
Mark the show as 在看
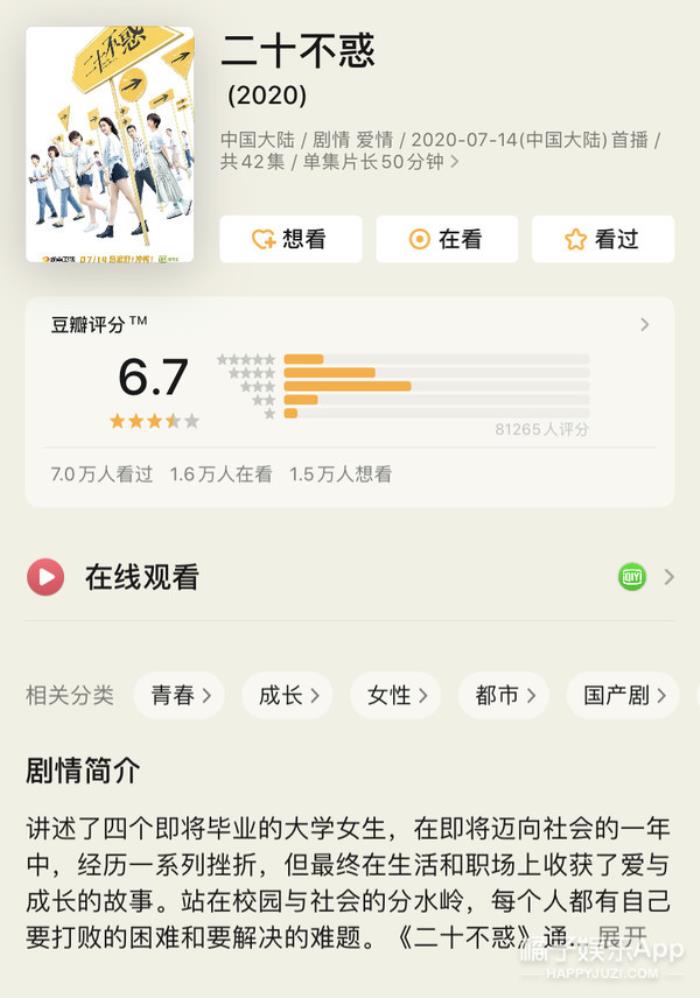[x=447, y=239]
